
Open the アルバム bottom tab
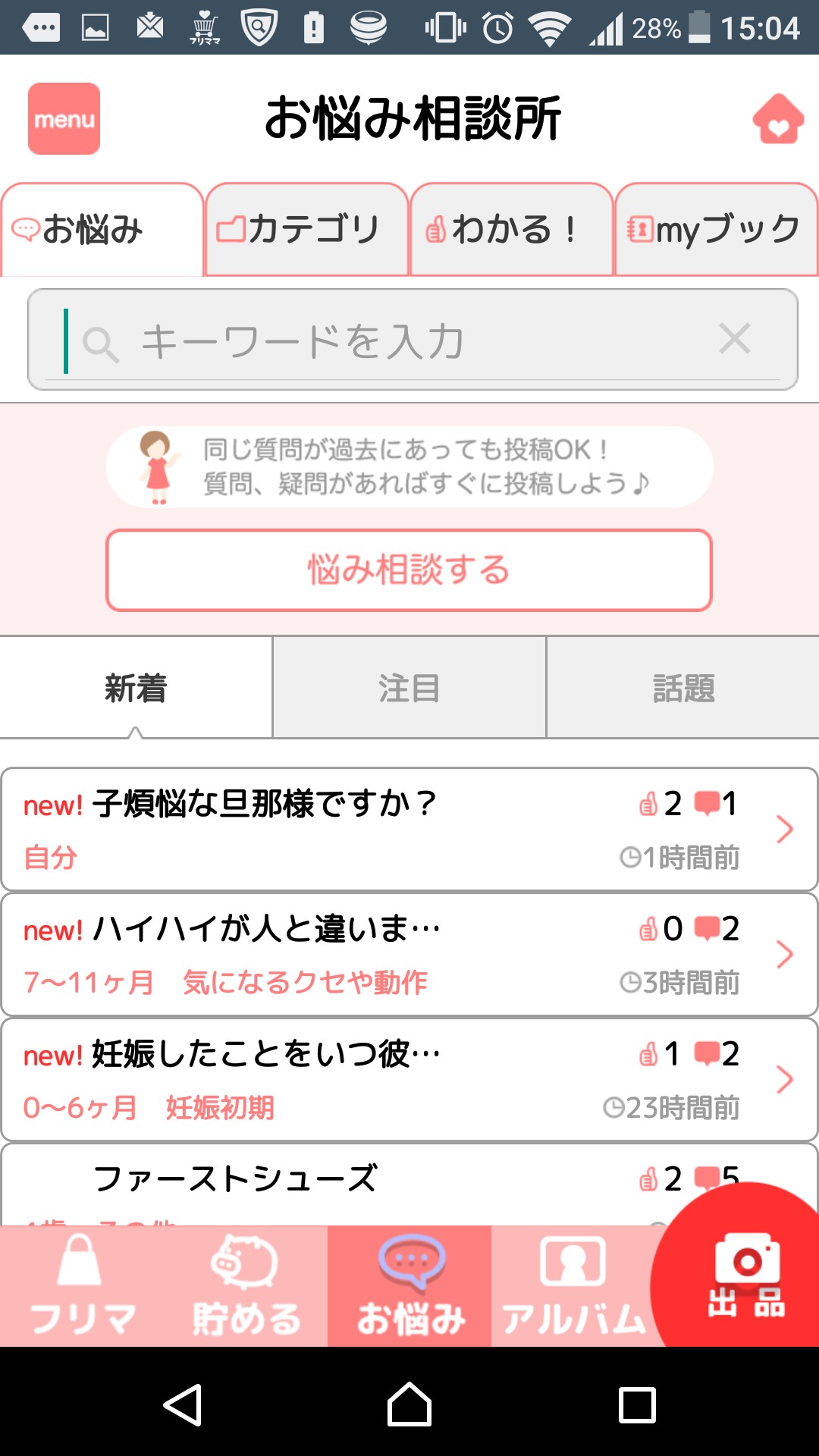point(572,1287)
